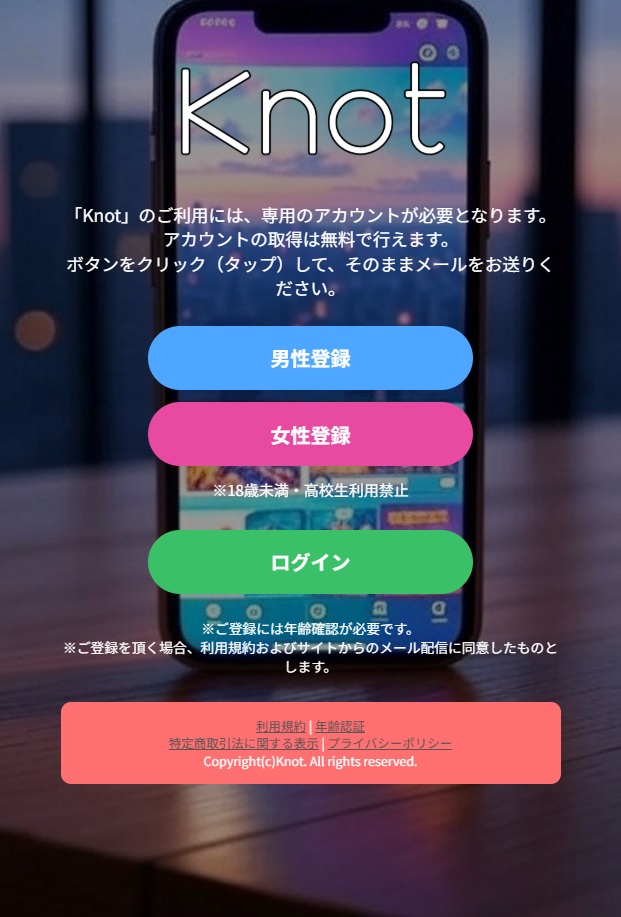Open the 年齢認証 link
Viewport: 621px width, 917px height.
340,727
